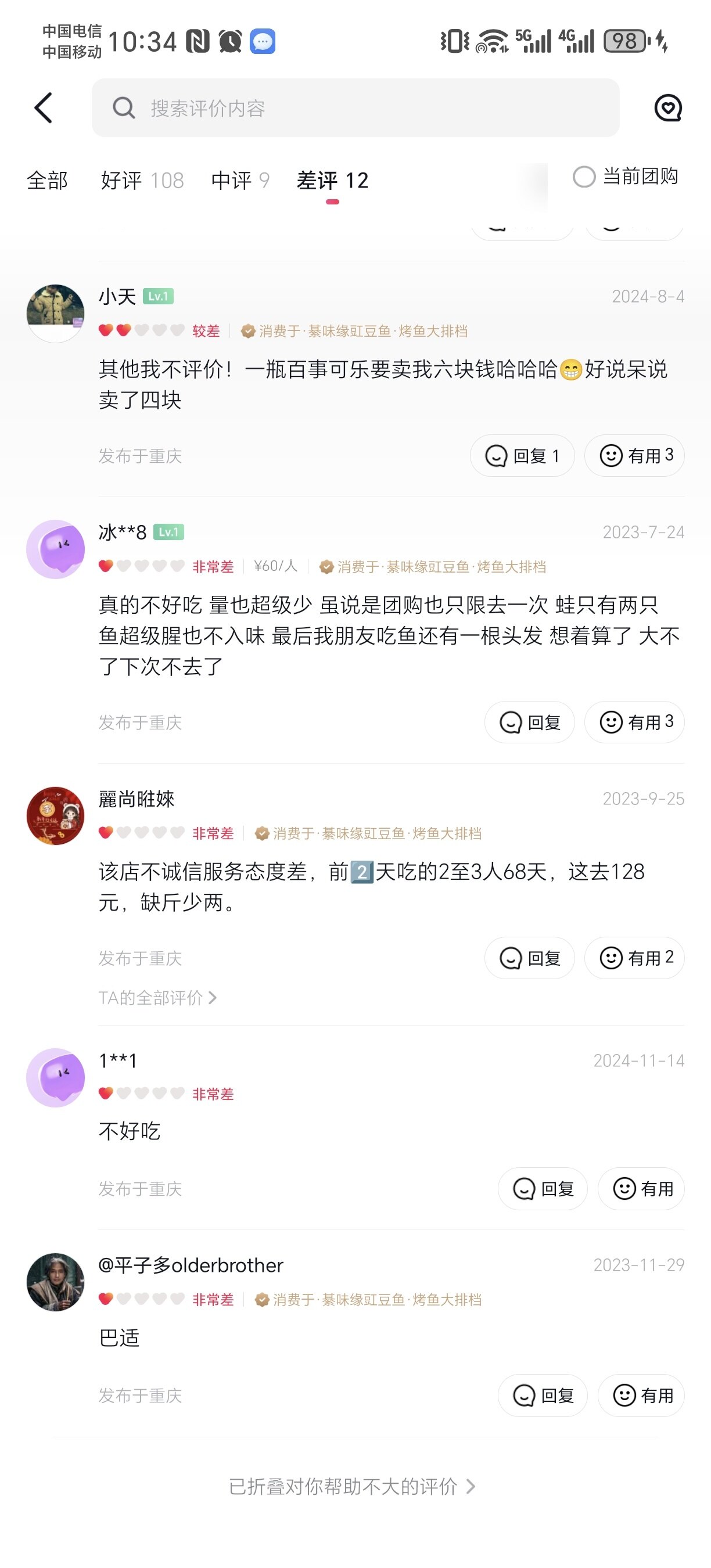
Task: Mark 1**1's review as 有用
Action: 641,1188
